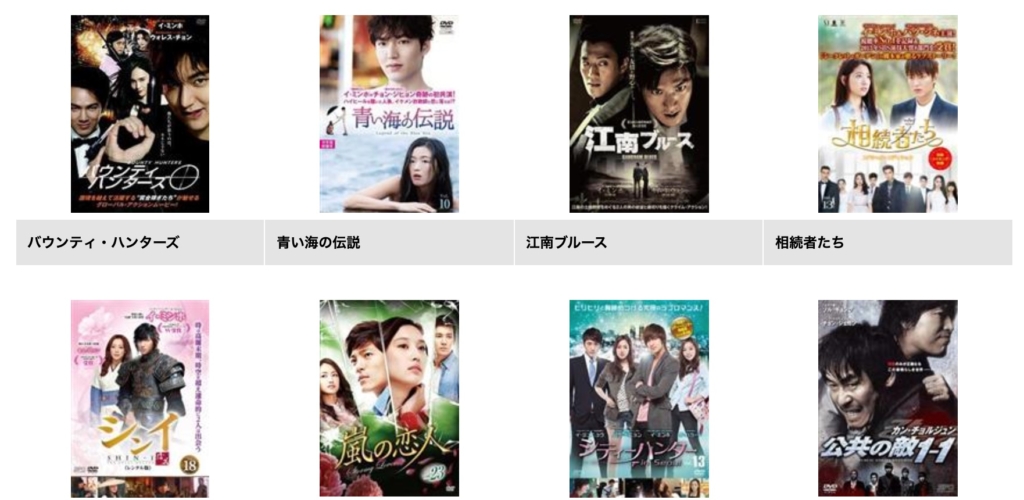
Task: Choose the シティーハンター cover
Action: (639, 398)
